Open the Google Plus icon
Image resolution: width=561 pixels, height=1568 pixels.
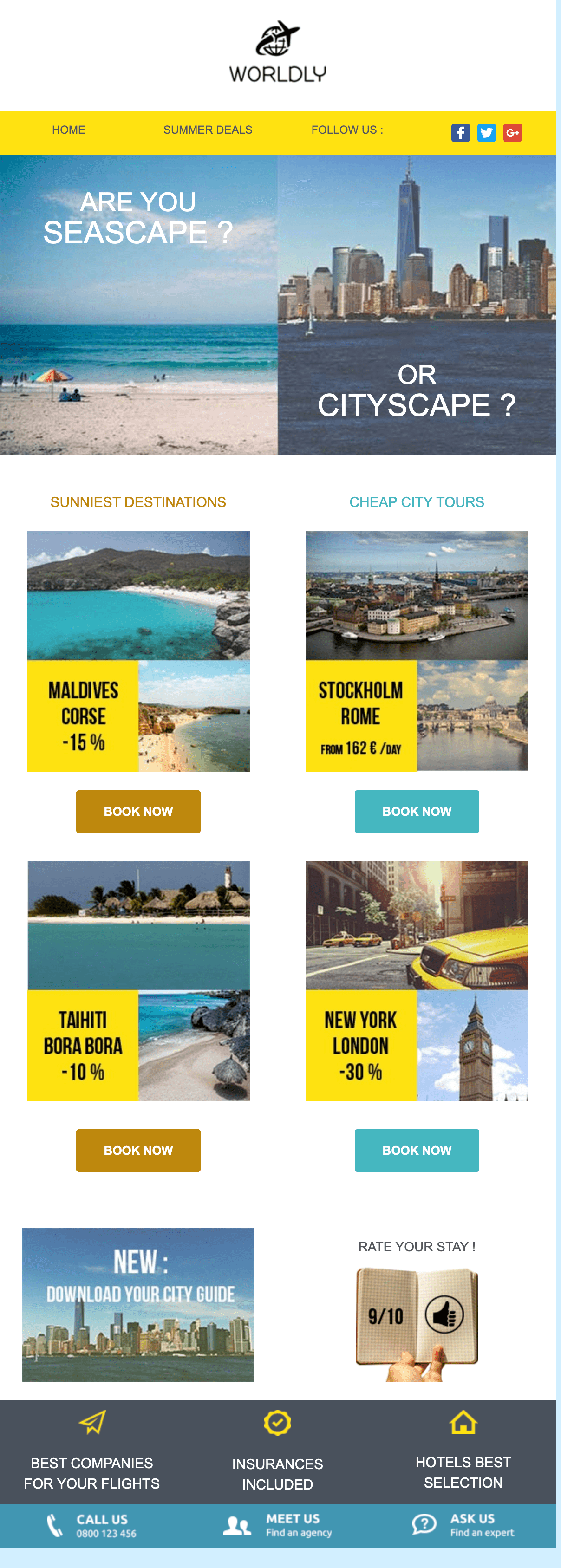[x=512, y=133]
